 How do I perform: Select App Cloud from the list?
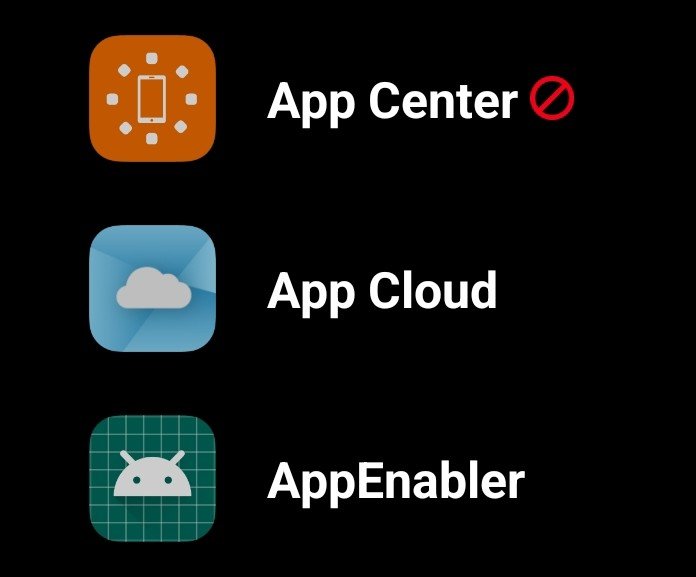point(382,290)
